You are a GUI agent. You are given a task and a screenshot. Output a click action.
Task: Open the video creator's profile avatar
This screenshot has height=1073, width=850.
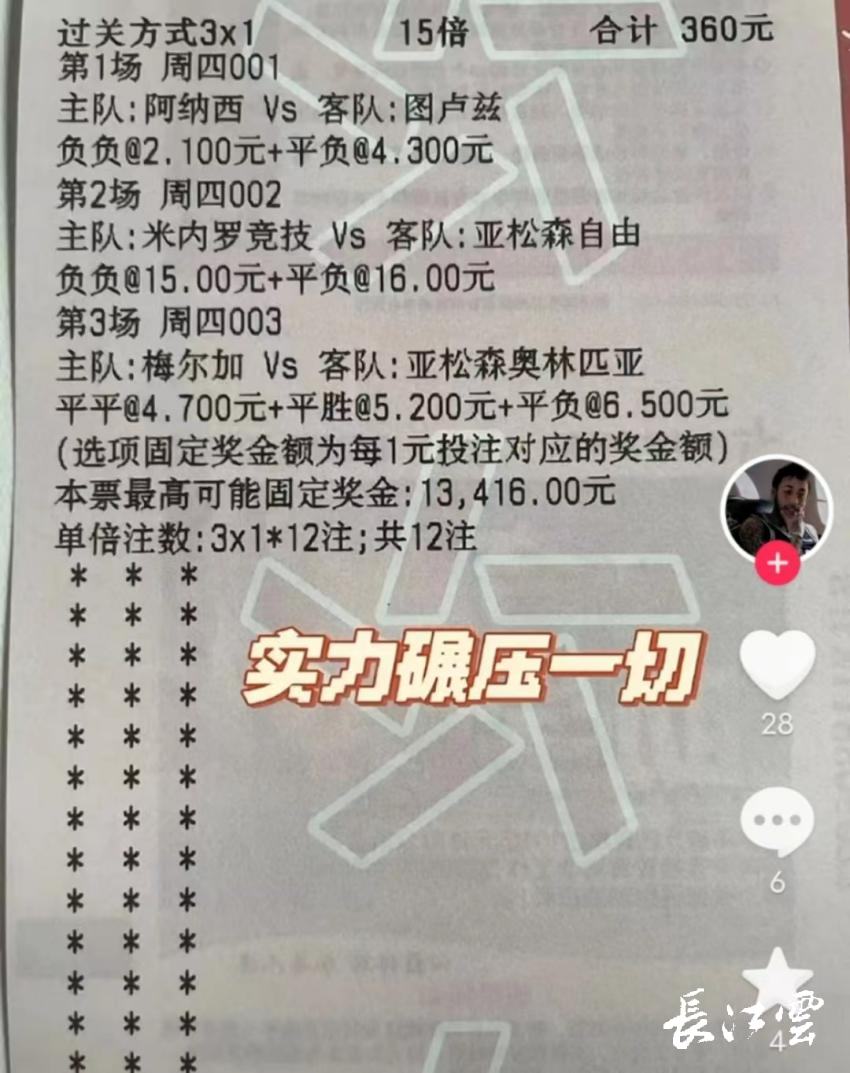[x=777, y=511]
